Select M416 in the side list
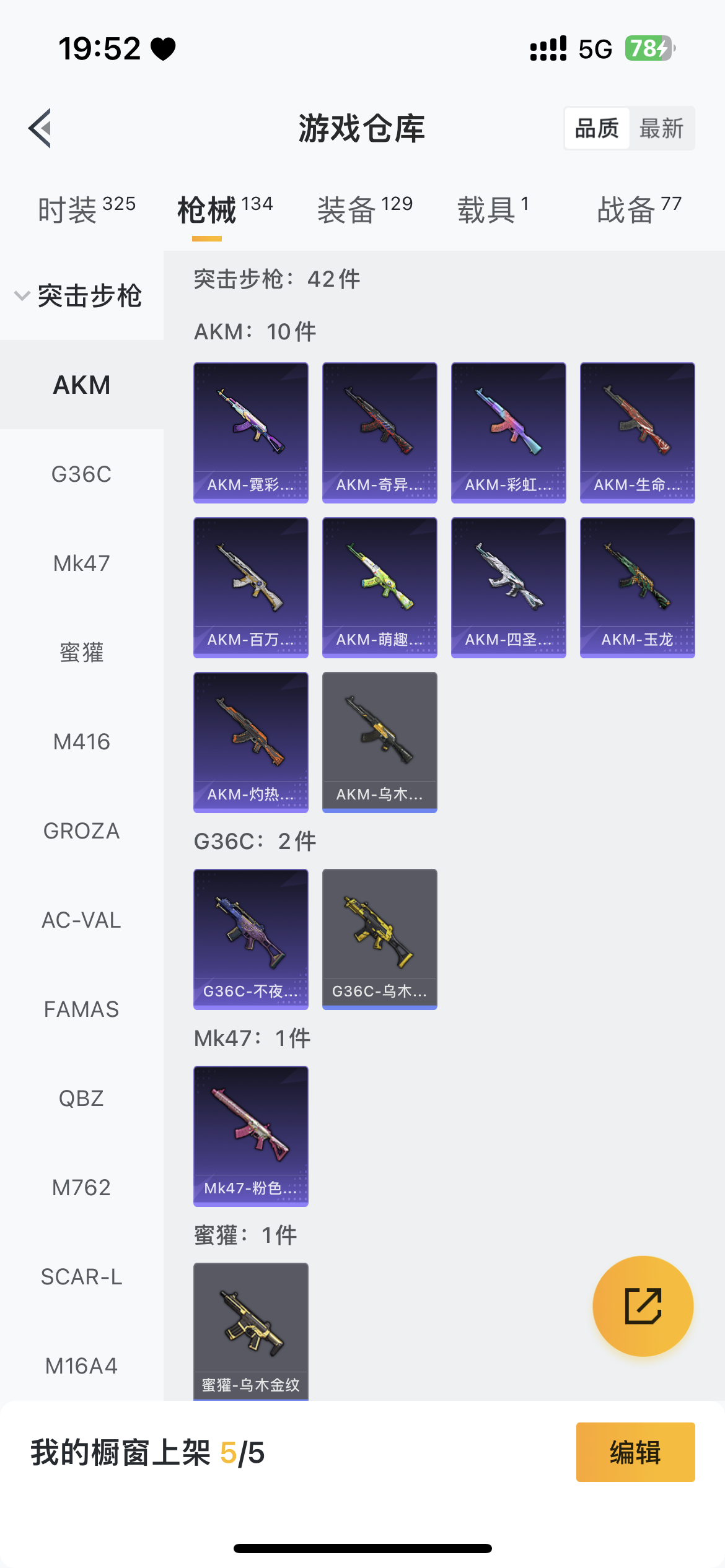This screenshot has height=1568, width=725. (x=81, y=742)
